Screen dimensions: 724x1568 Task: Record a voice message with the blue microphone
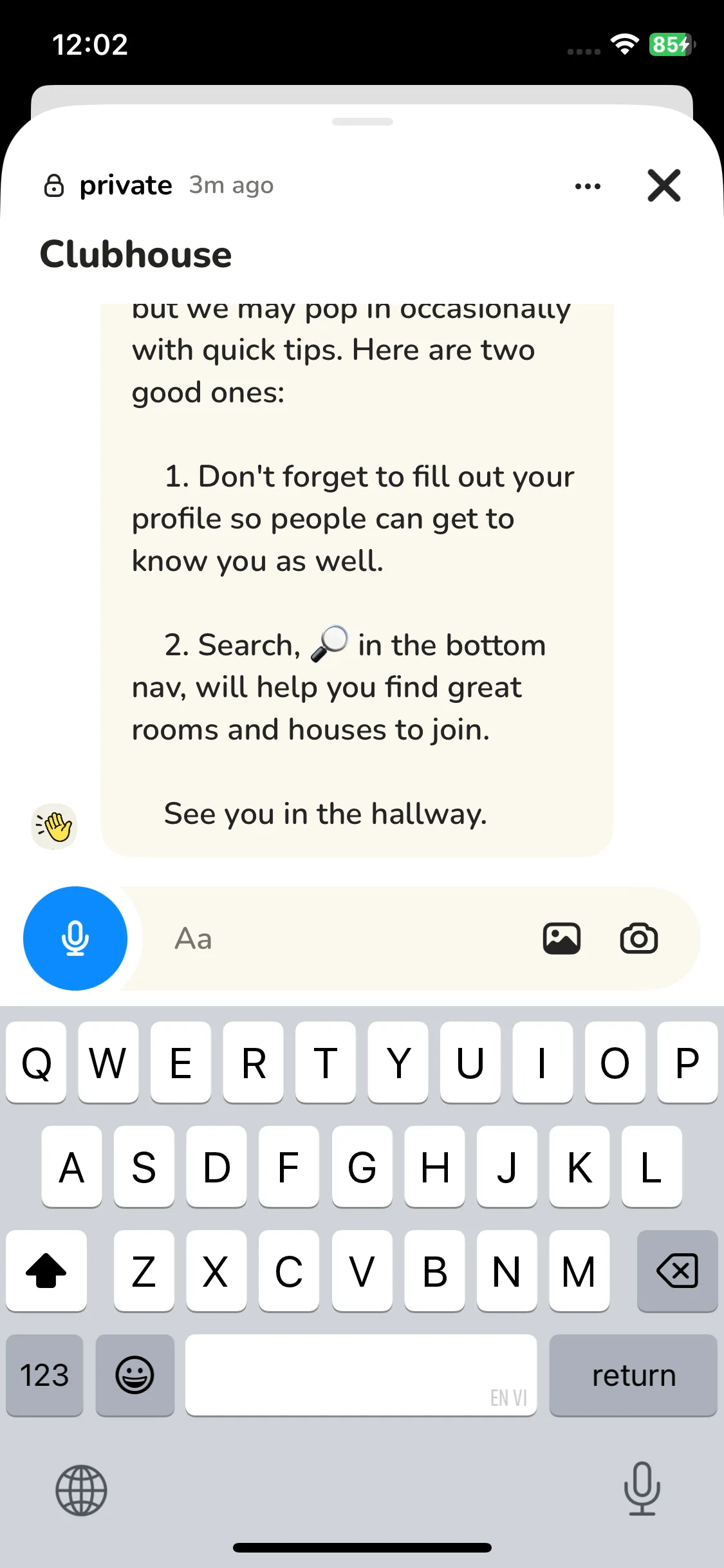coord(75,938)
